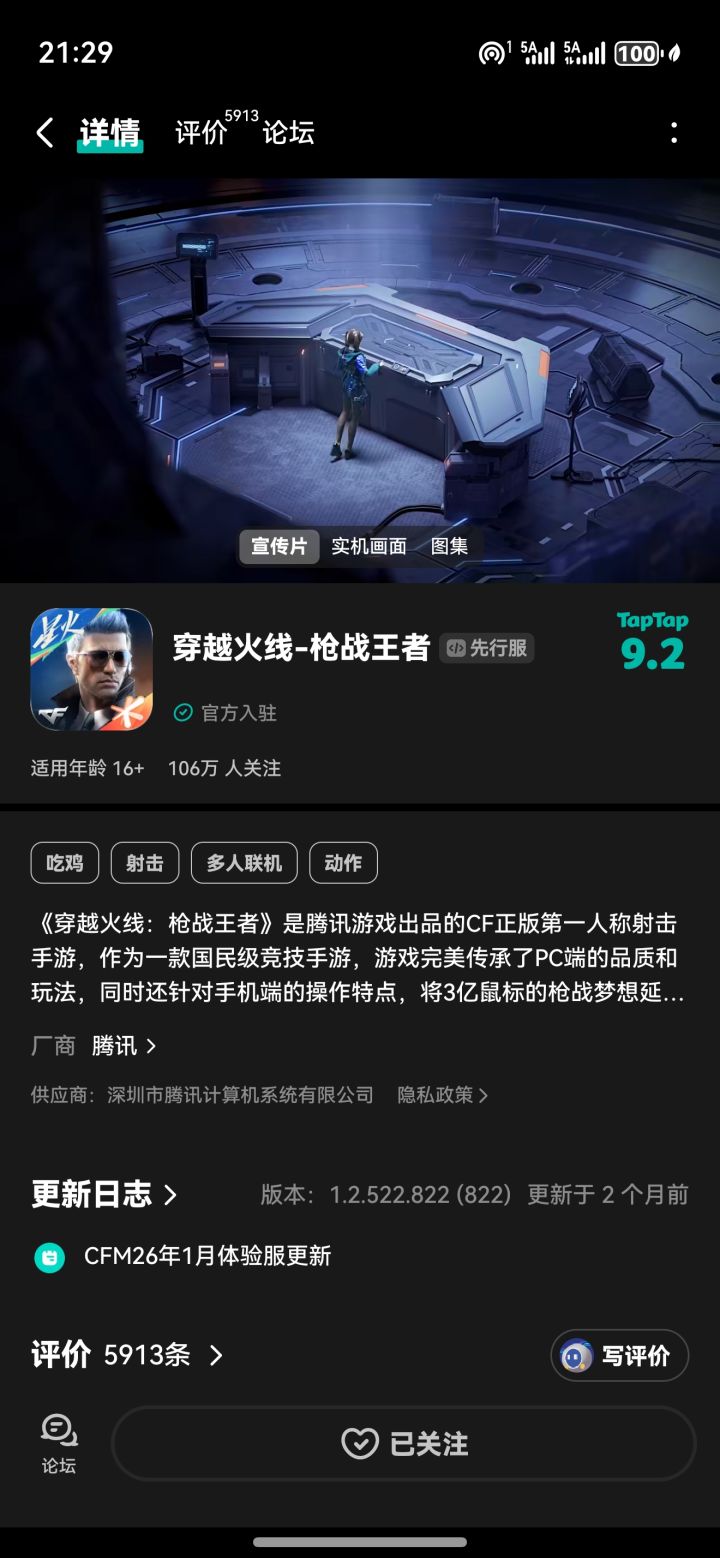The height and width of the screenshot is (1558, 720).
Task: Go back using the top-left arrow
Action: click(44, 133)
